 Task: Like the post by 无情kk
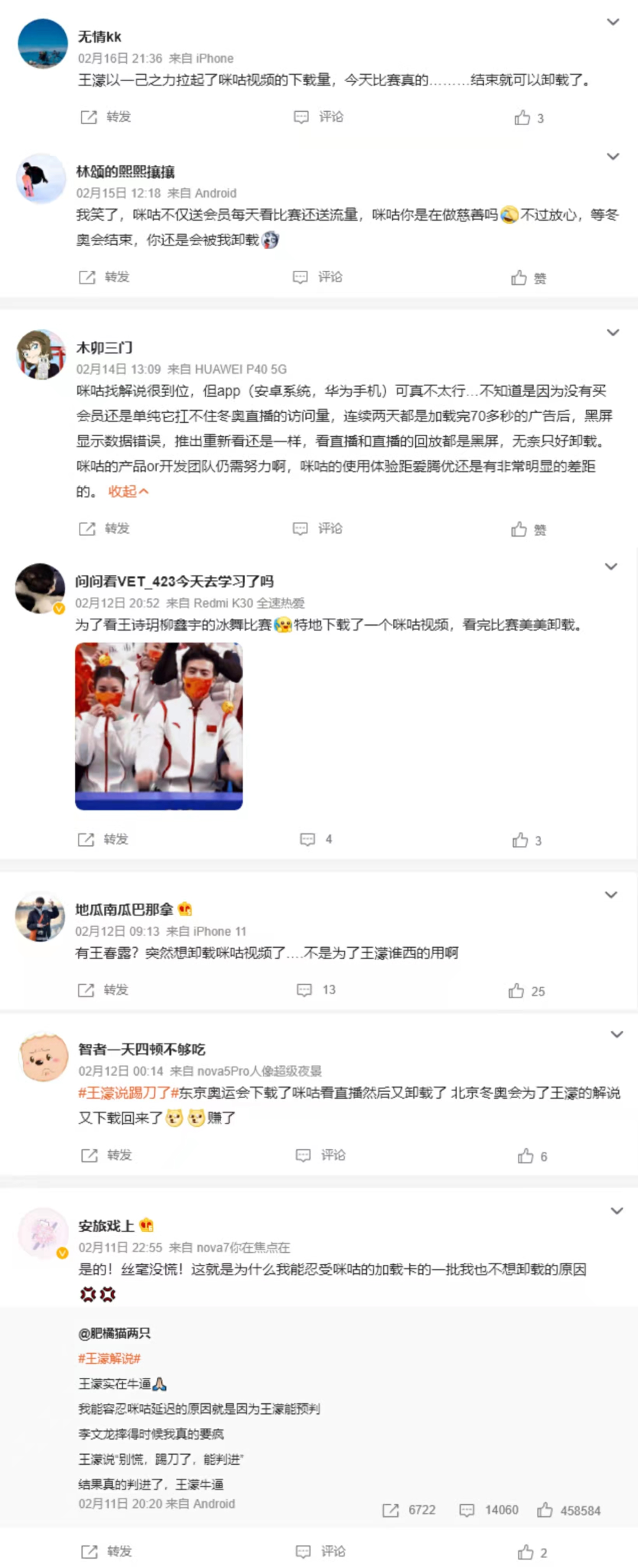coord(528,117)
